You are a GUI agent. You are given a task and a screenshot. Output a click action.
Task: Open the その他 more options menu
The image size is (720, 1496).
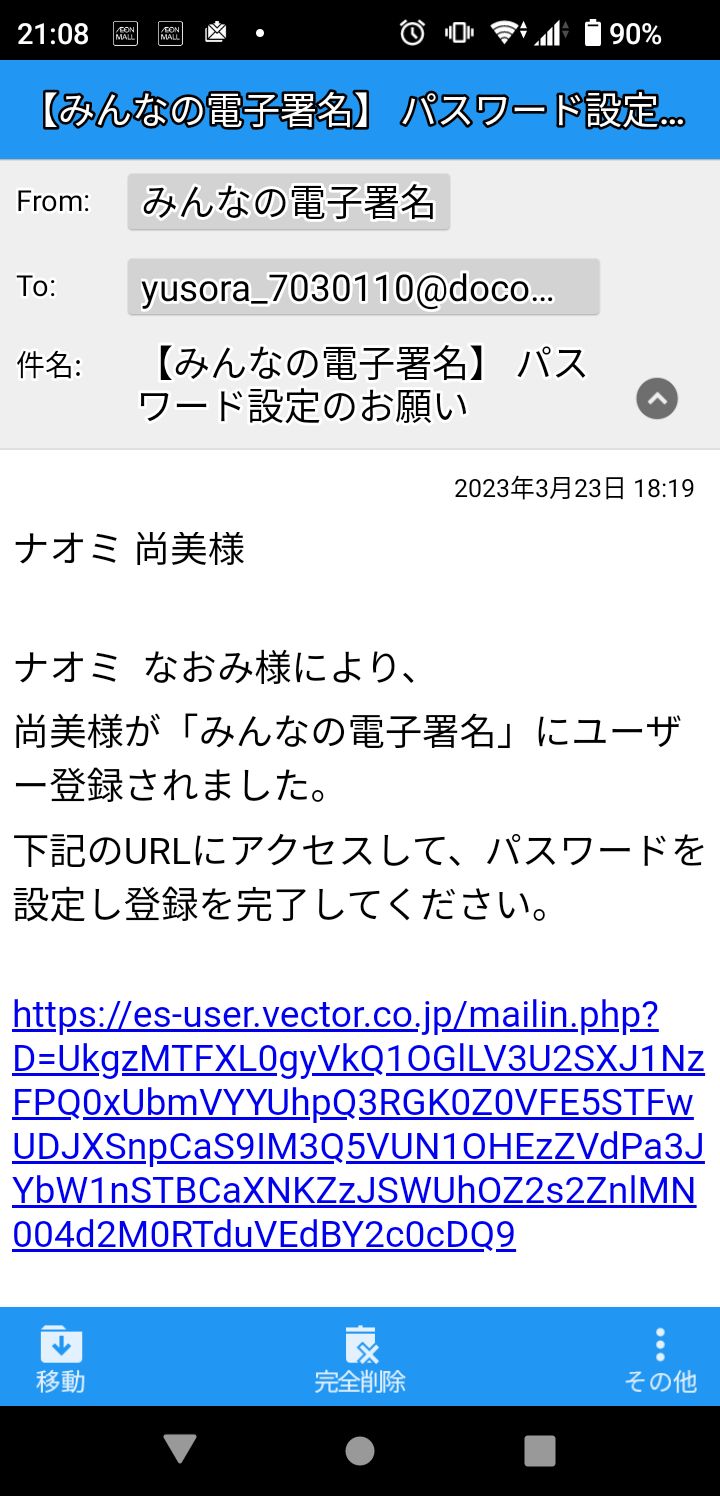coord(660,1357)
